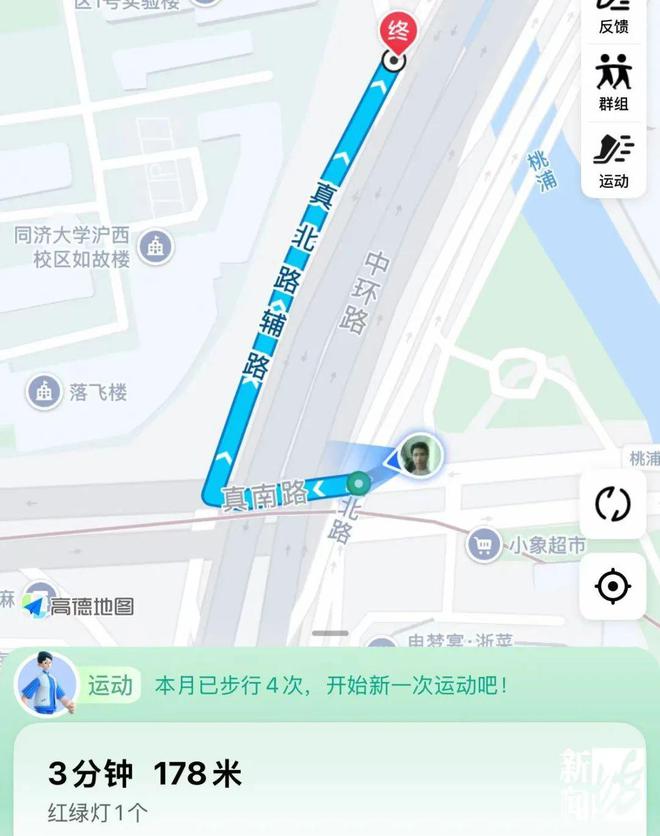This screenshot has width=660, height=836.
Task: Select the 同济大学沪西校区如故楼 marker
Action: pyautogui.click(x=155, y=245)
